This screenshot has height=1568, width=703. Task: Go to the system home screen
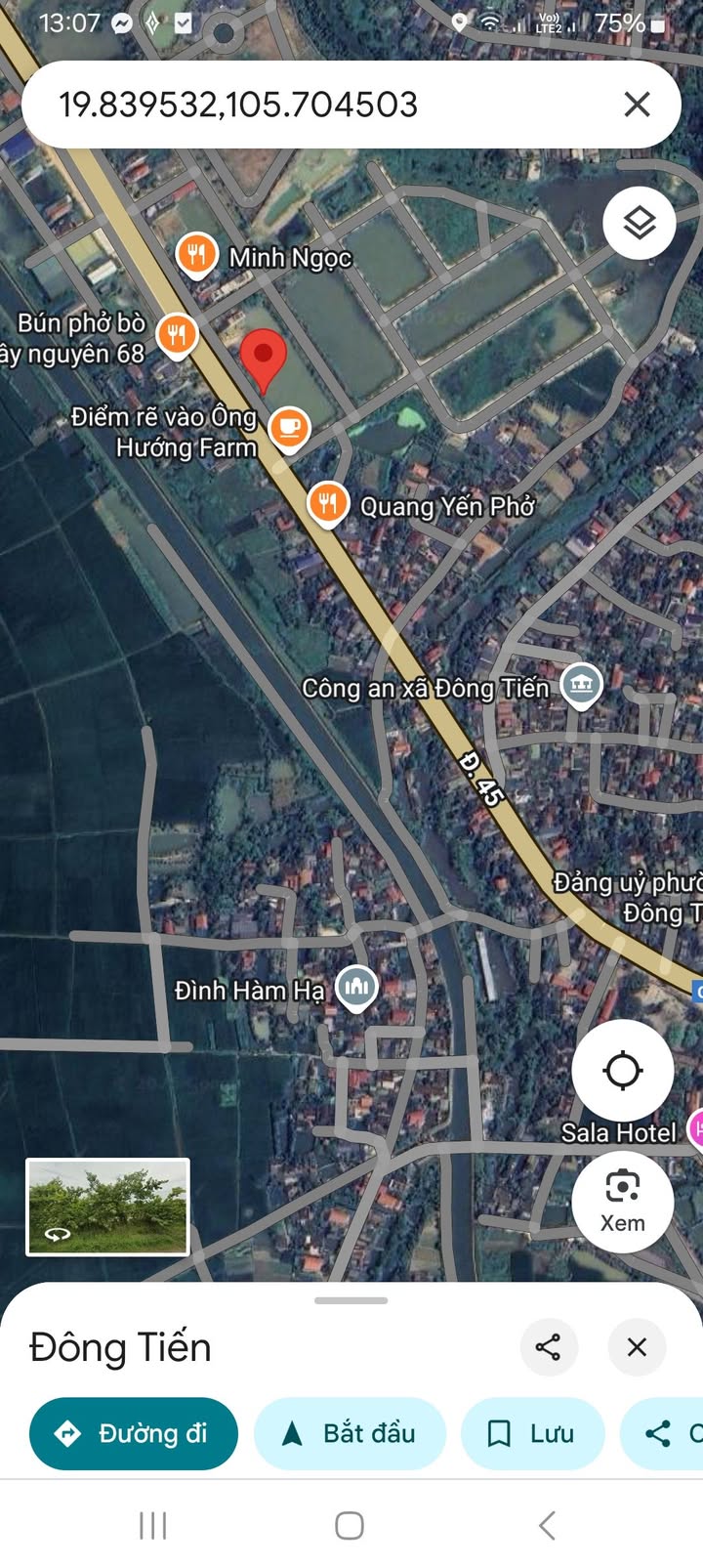click(x=350, y=1525)
